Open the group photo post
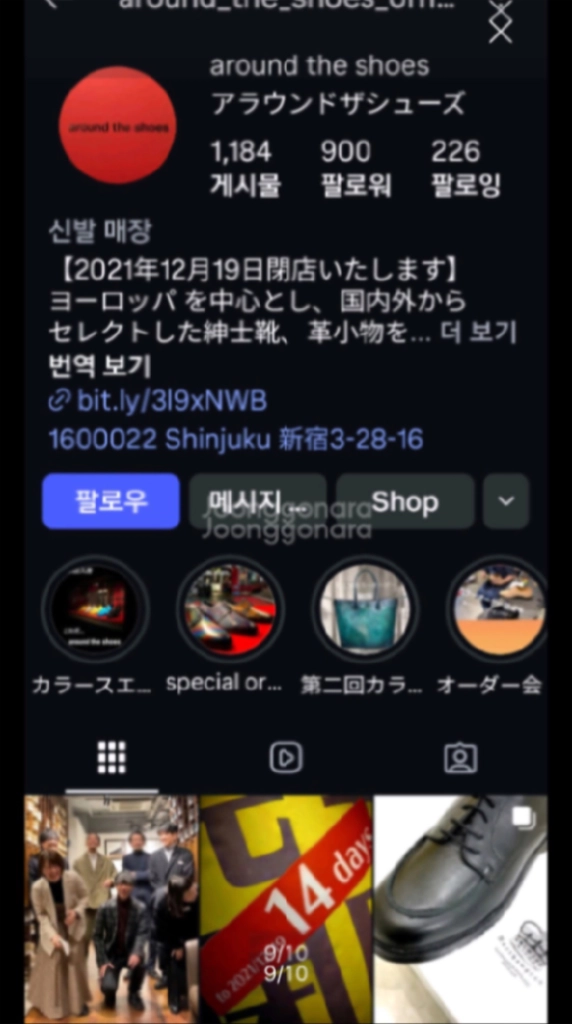The height and width of the screenshot is (1024, 572). 112,909
